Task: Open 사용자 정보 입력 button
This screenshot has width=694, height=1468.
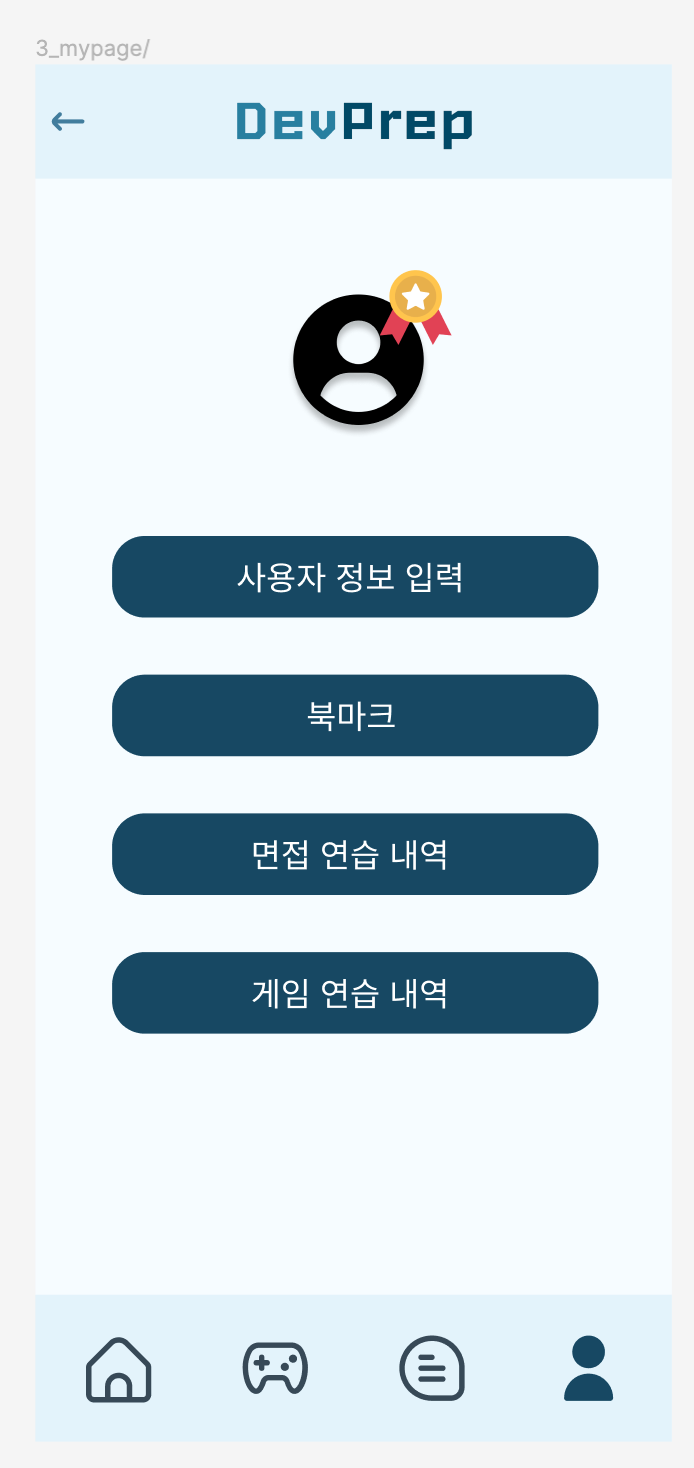Action: point(355,577)
